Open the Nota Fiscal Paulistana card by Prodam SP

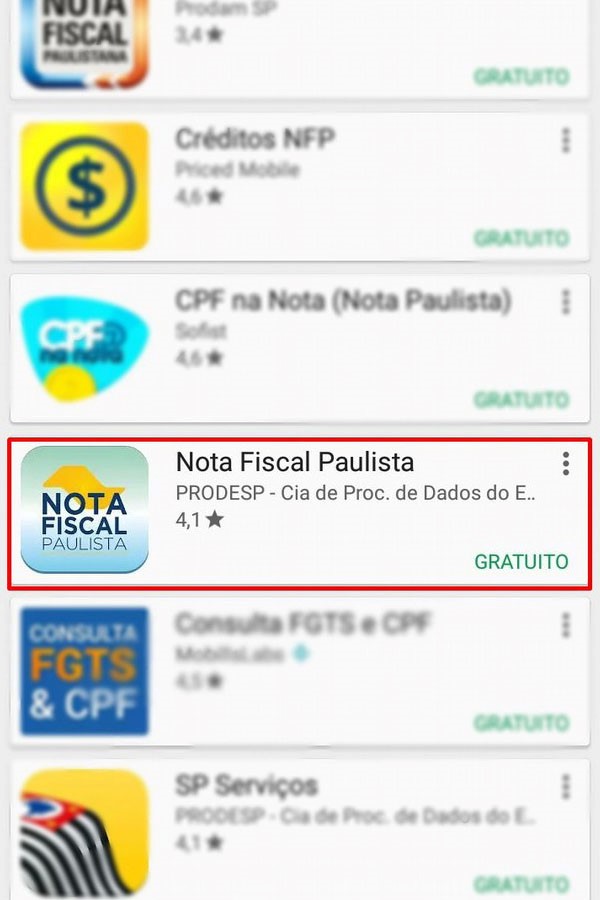coord(300,45)
